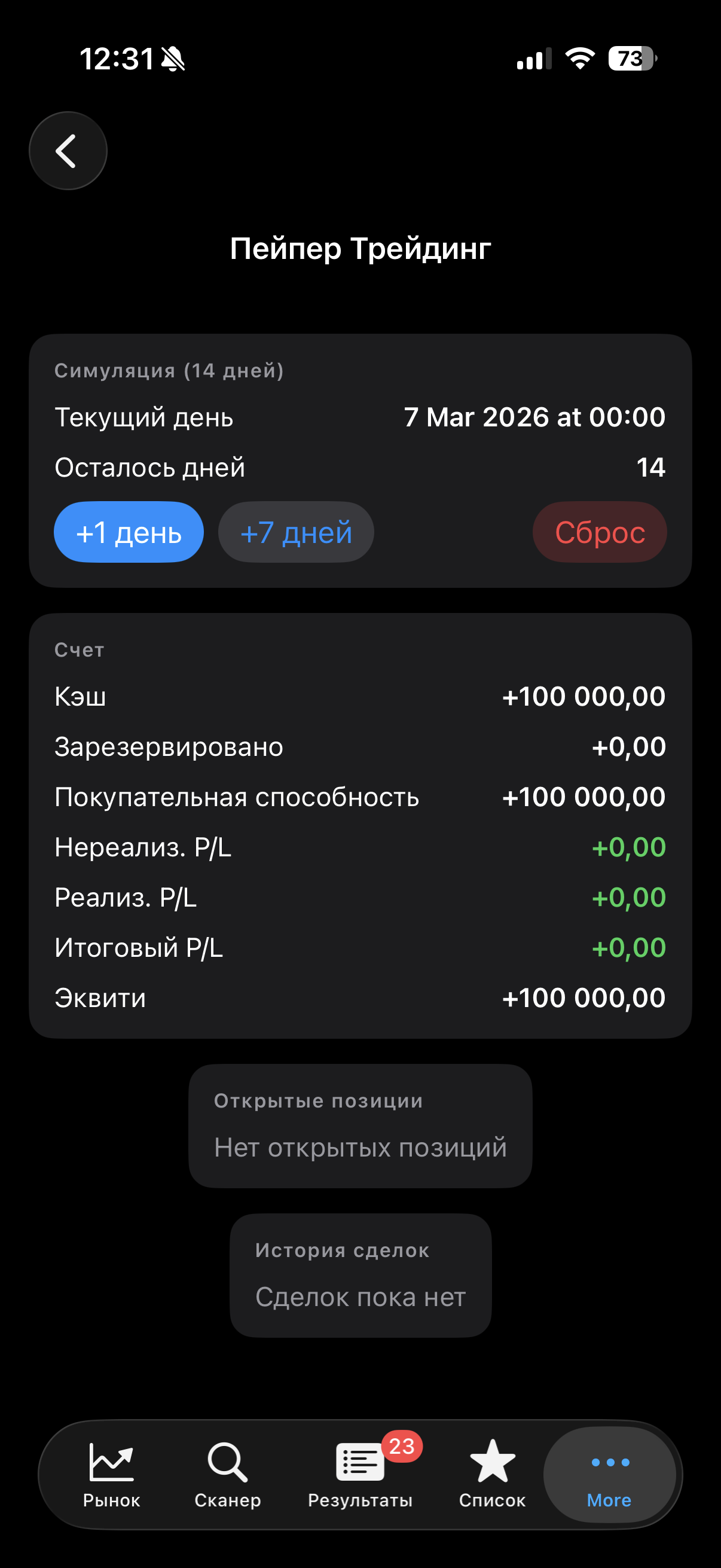Tap the Осталось дней counter

point(360,466)
